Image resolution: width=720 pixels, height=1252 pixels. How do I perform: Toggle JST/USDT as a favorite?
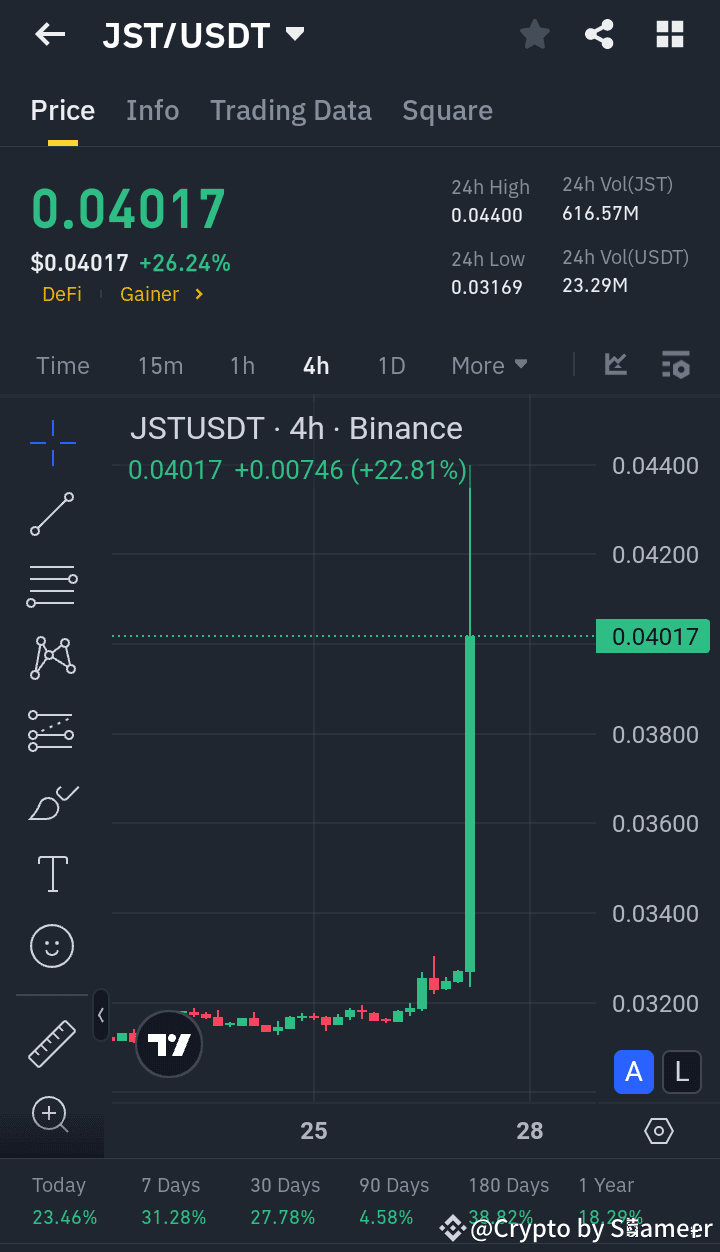pyautogui.click(x=534, y=33)
